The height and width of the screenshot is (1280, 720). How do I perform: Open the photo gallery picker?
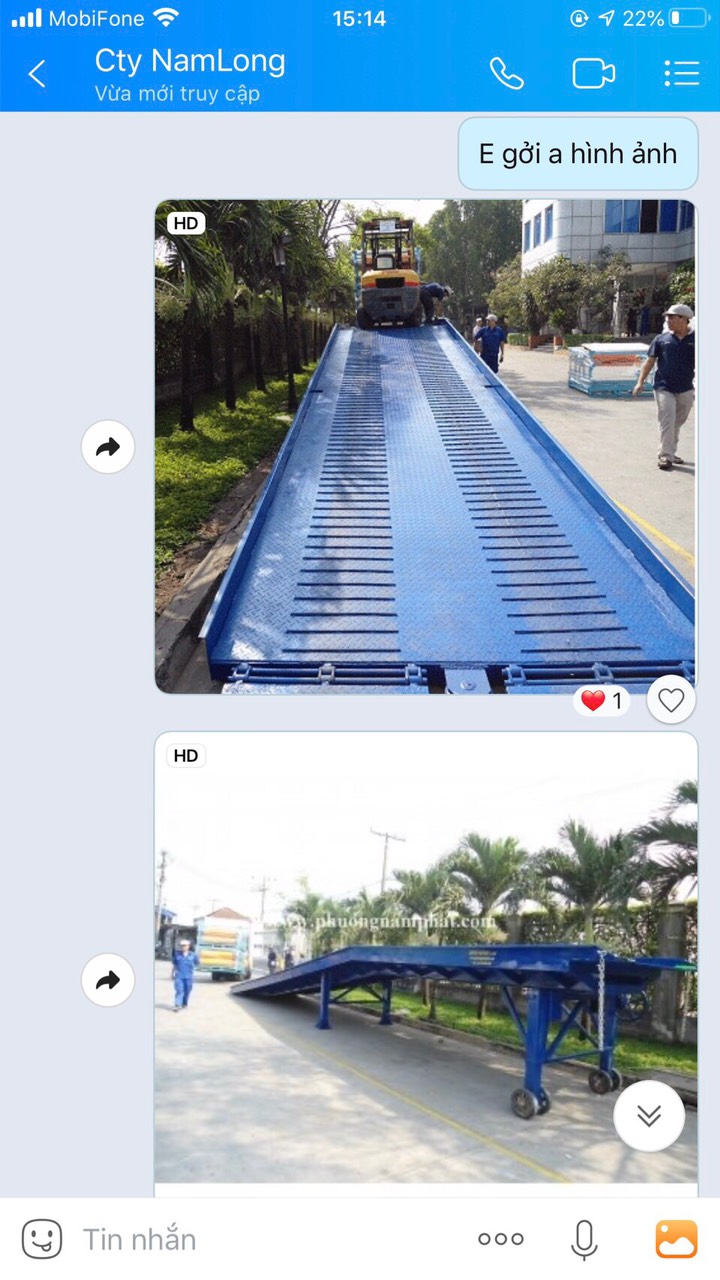click(x=676, y=1239)
